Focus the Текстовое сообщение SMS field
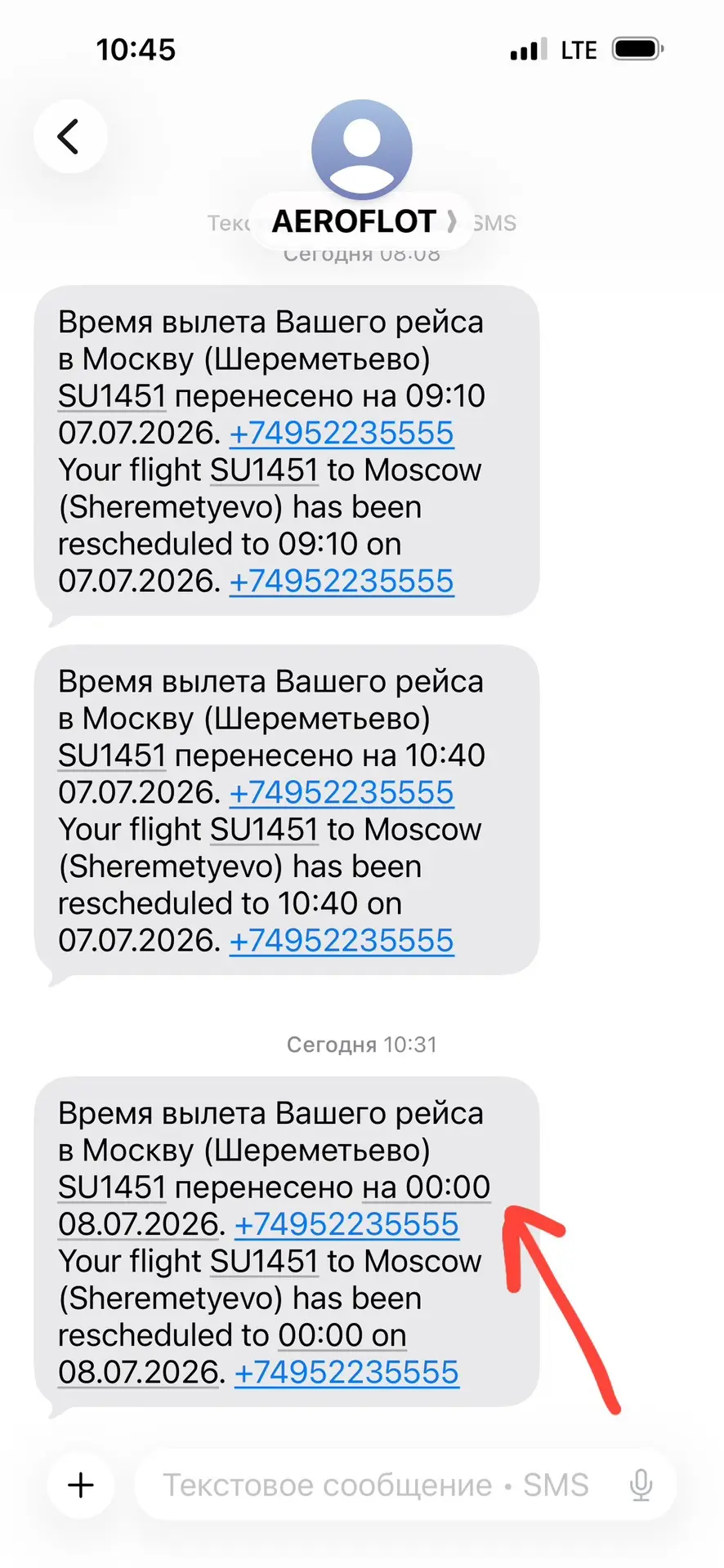This screenshot has height=1568, width=724. pyautogui.click(x=376, y=1485)
